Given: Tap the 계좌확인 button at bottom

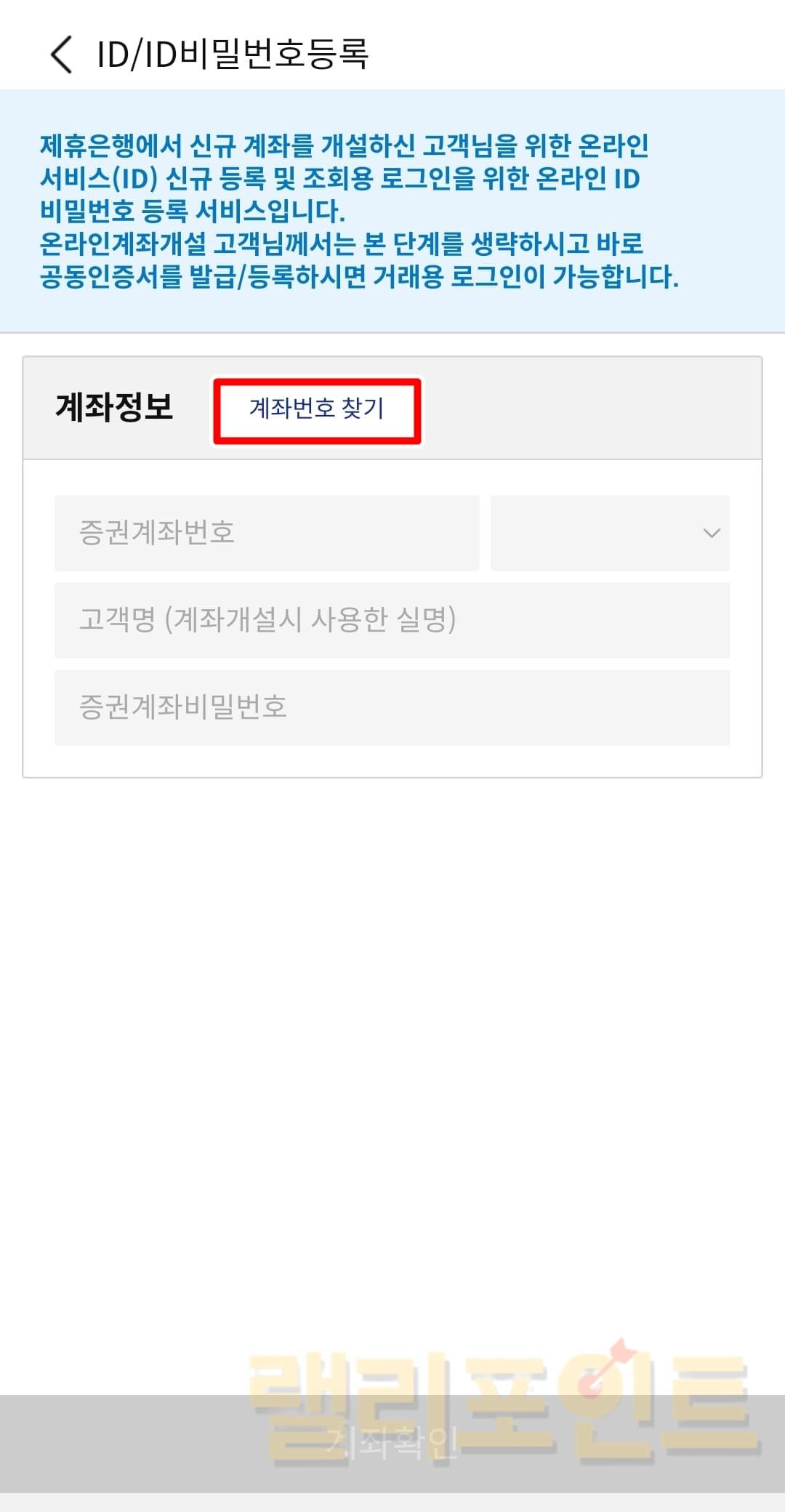Looking at the screenshot, I should tap(392, 1443).
